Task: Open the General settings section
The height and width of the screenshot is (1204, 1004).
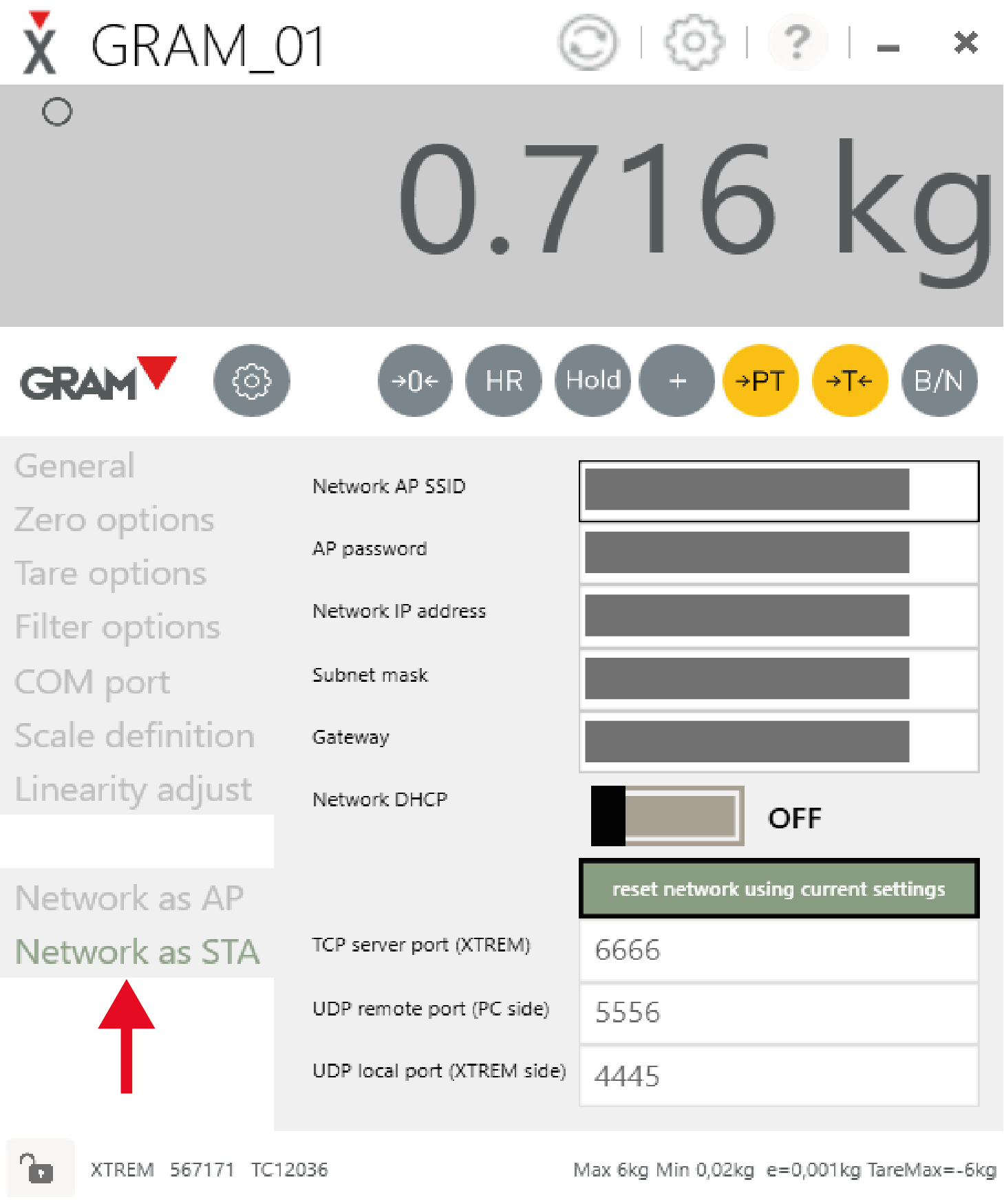Action: point(74,466)
